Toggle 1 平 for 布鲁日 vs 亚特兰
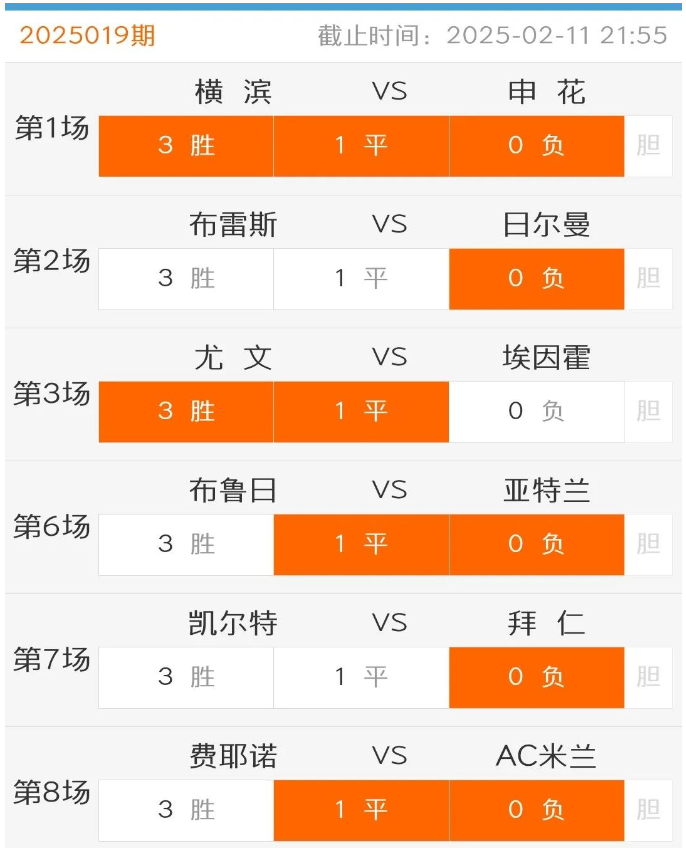 tap(361, 544)
